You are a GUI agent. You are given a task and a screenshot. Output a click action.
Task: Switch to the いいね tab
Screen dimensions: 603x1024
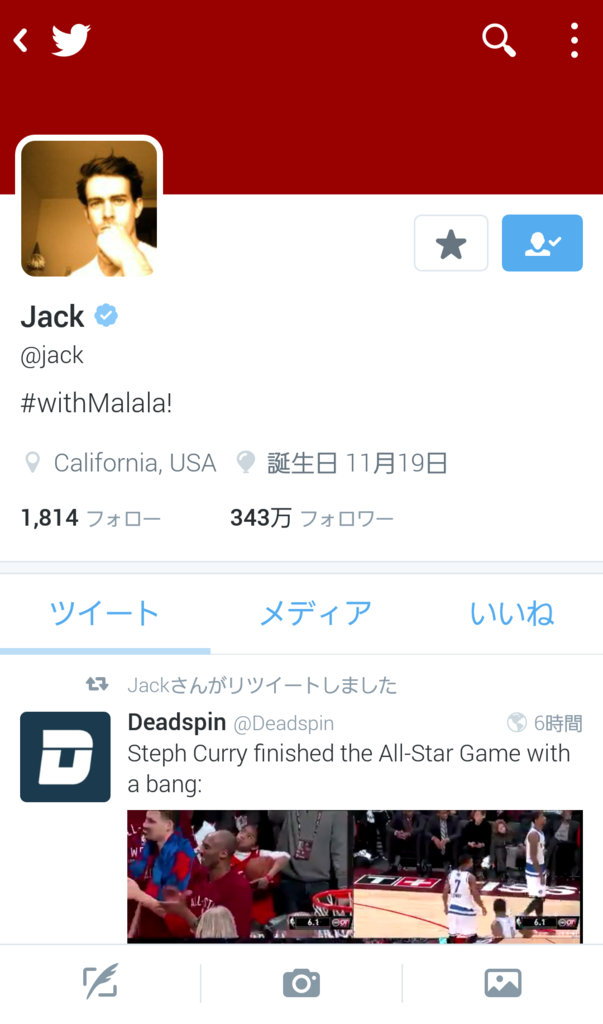pos(511,613)
